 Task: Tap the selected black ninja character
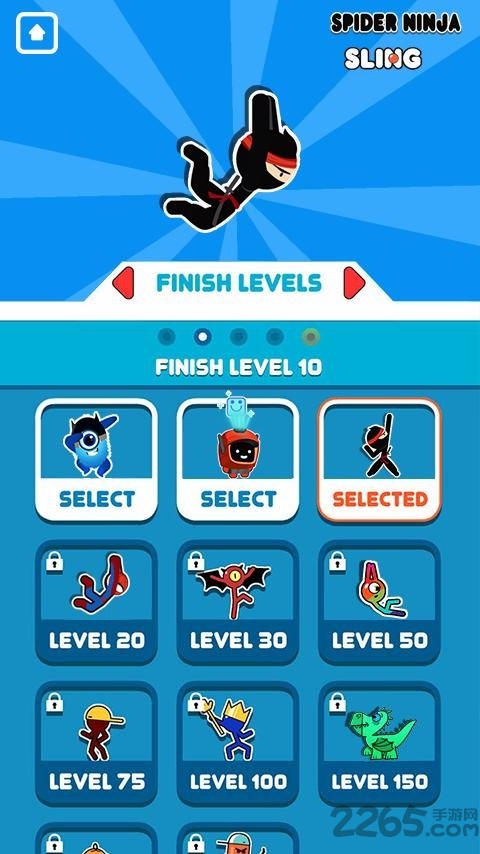(379, 460)
